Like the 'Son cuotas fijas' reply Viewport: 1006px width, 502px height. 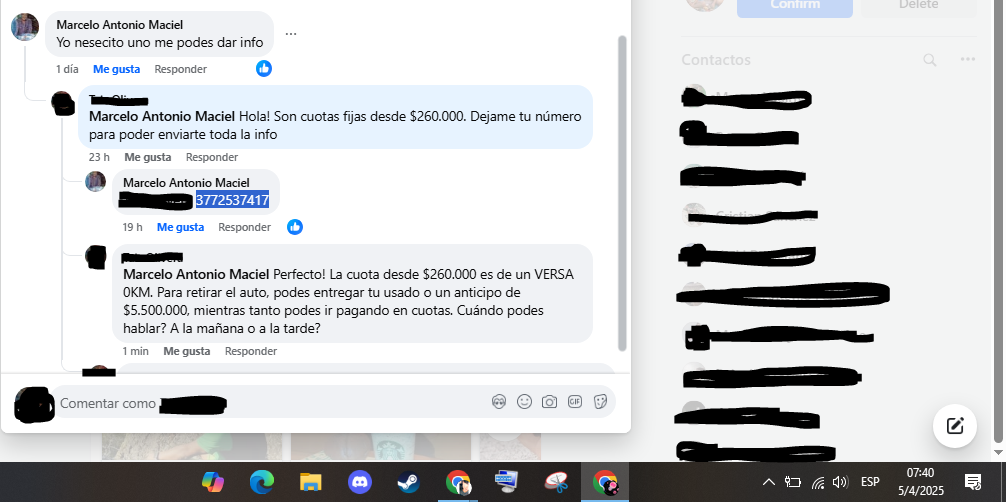pos(147,157)
